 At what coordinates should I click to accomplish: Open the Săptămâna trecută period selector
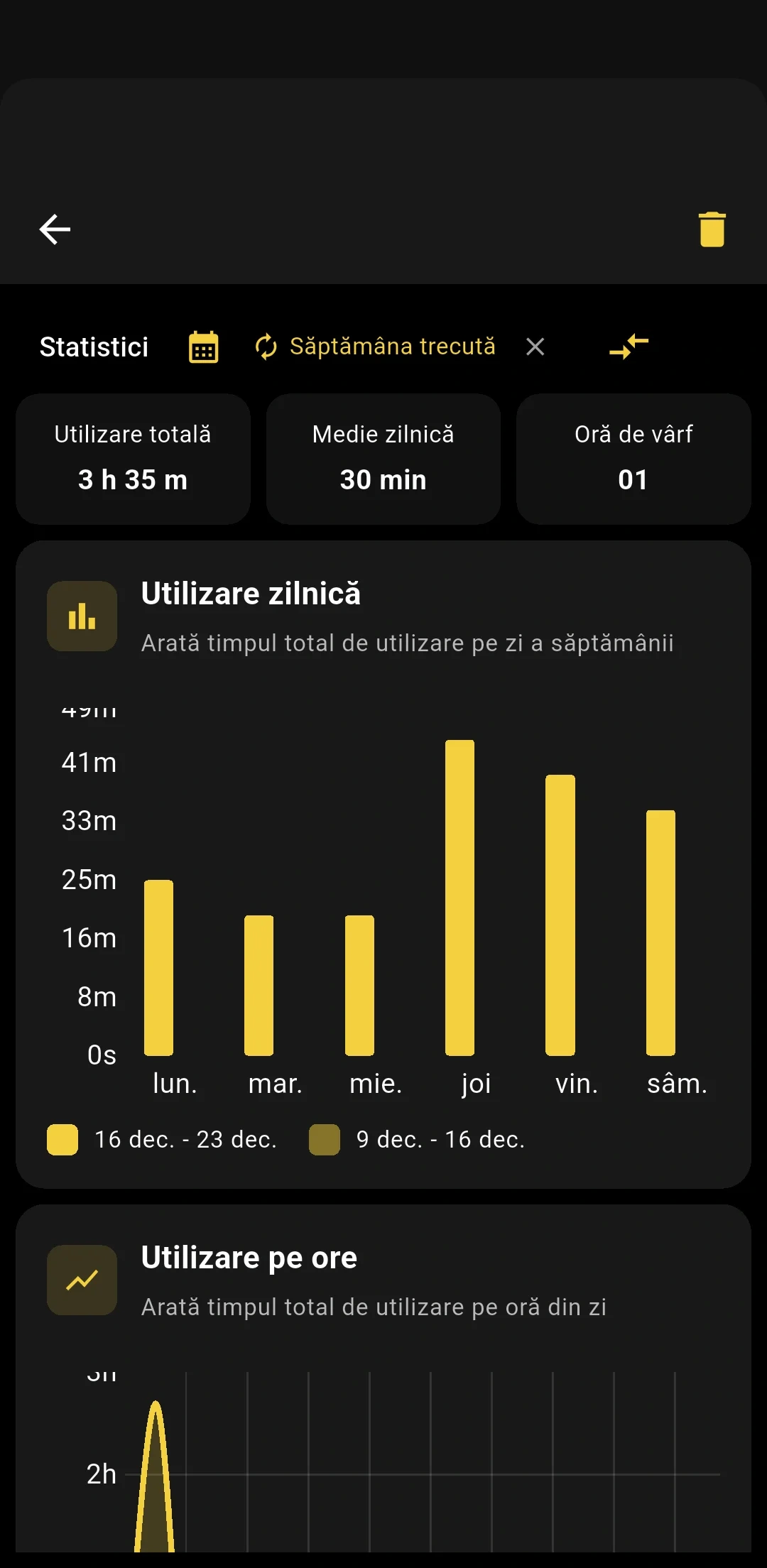click(x=393, y=347)
